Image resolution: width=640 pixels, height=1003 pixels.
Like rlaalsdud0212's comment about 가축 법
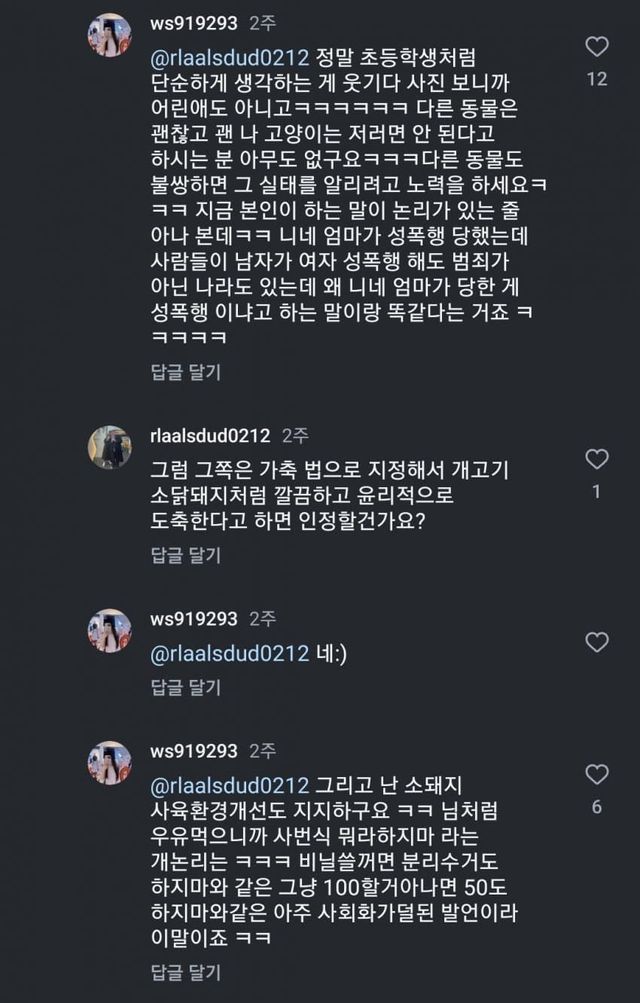pyautogui.click(x=596, y=459)
